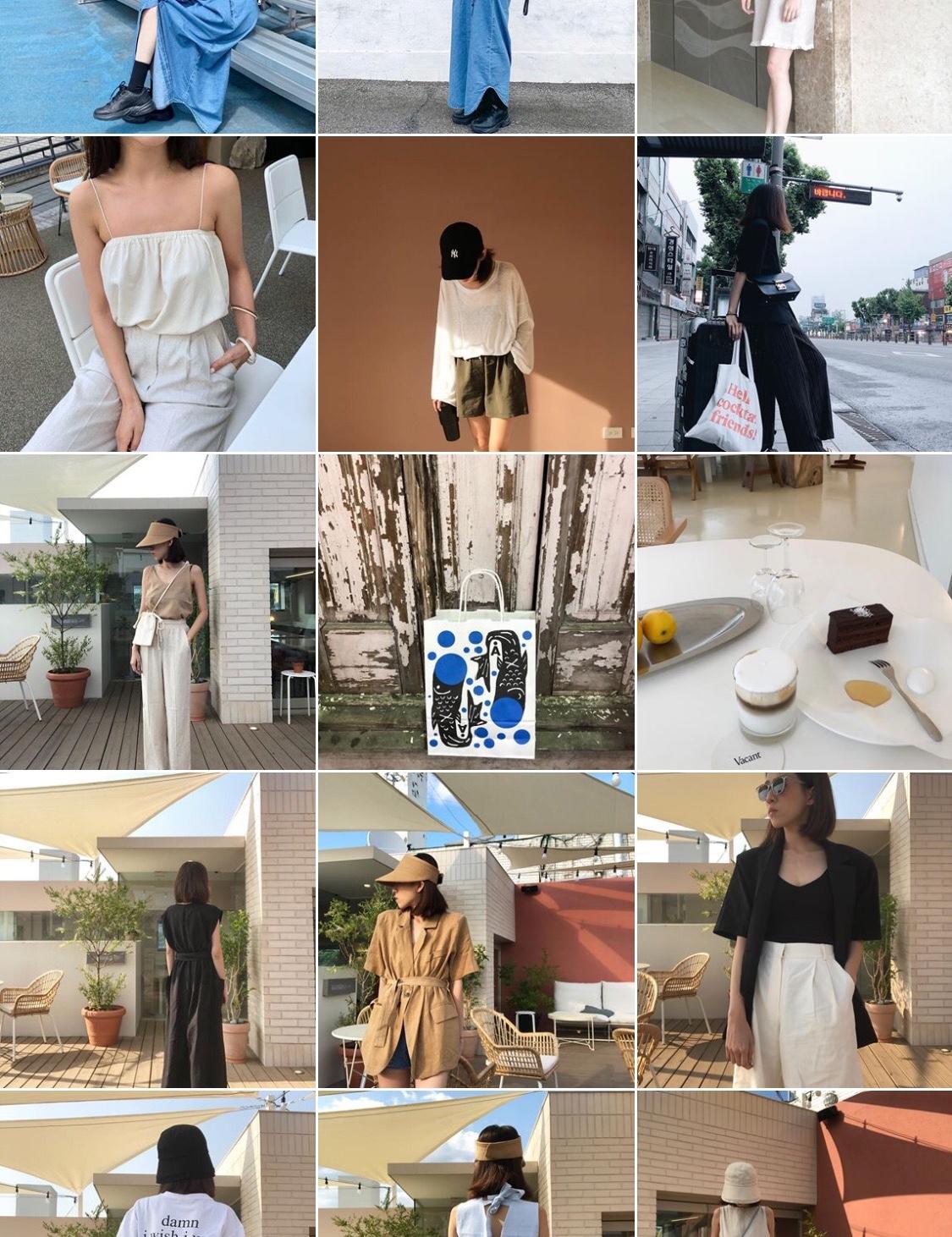Open the beige tank and straw visor post
Screen dimensions: 952x1237
[x=157, y=612]
